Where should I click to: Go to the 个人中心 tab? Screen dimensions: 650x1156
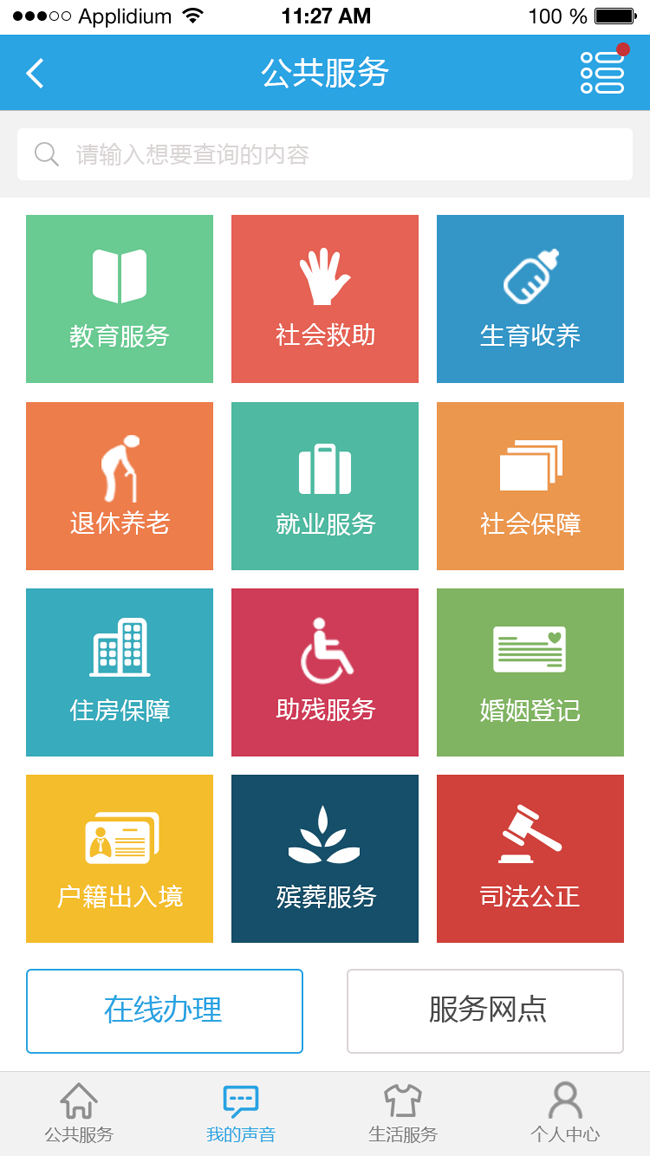pyautogui.click(x=565, y=1114)
